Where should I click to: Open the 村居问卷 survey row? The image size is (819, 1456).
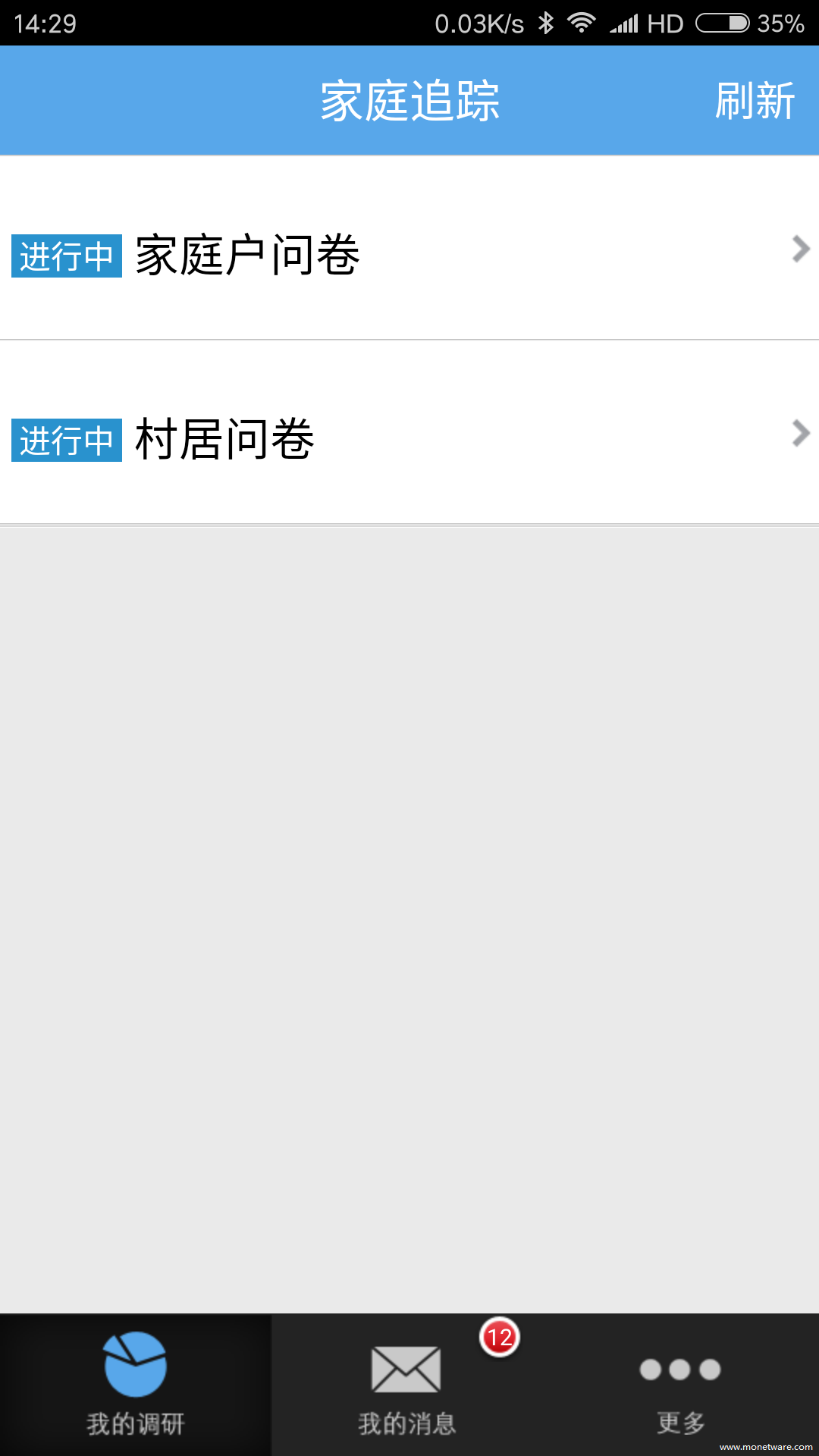pos(409,433)
